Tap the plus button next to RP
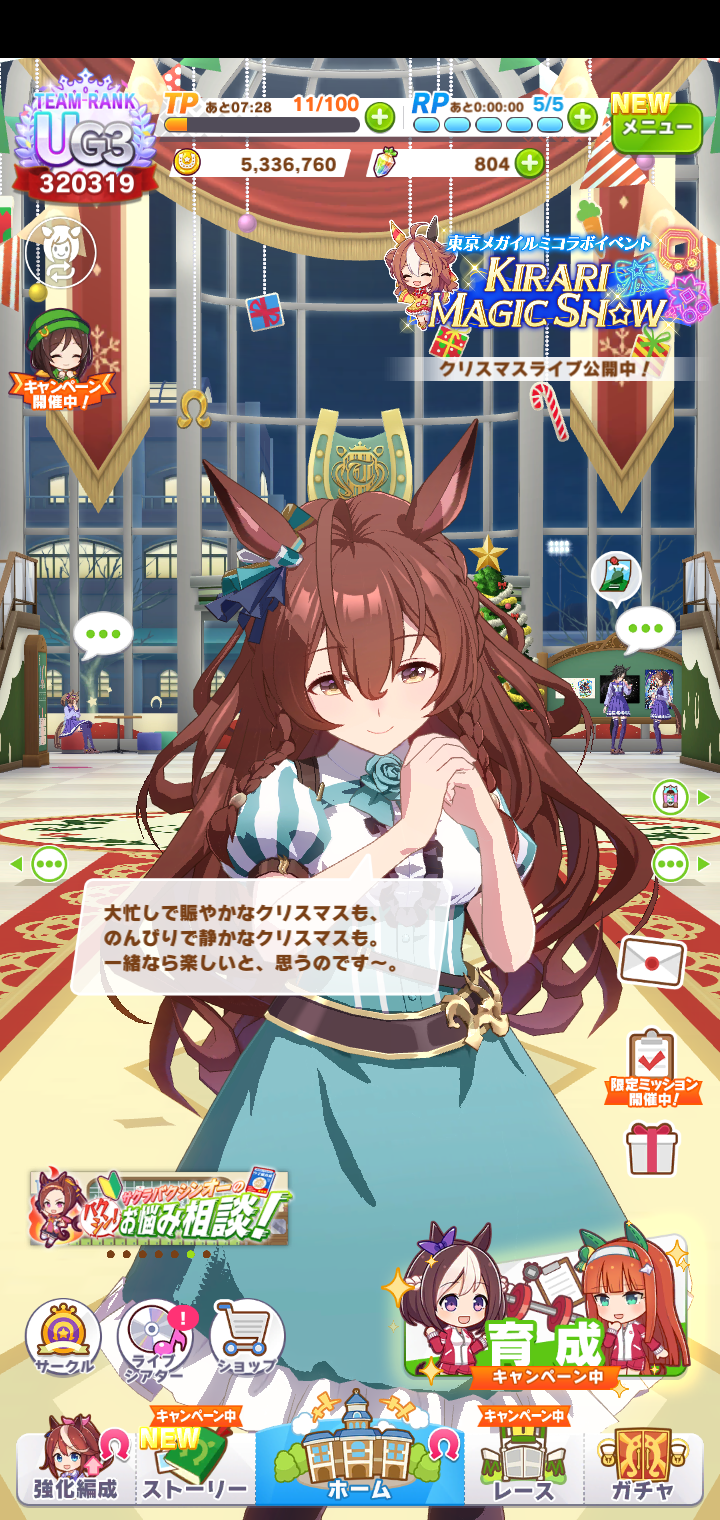Screen dimensions: 720x1520 click(582, 117)
